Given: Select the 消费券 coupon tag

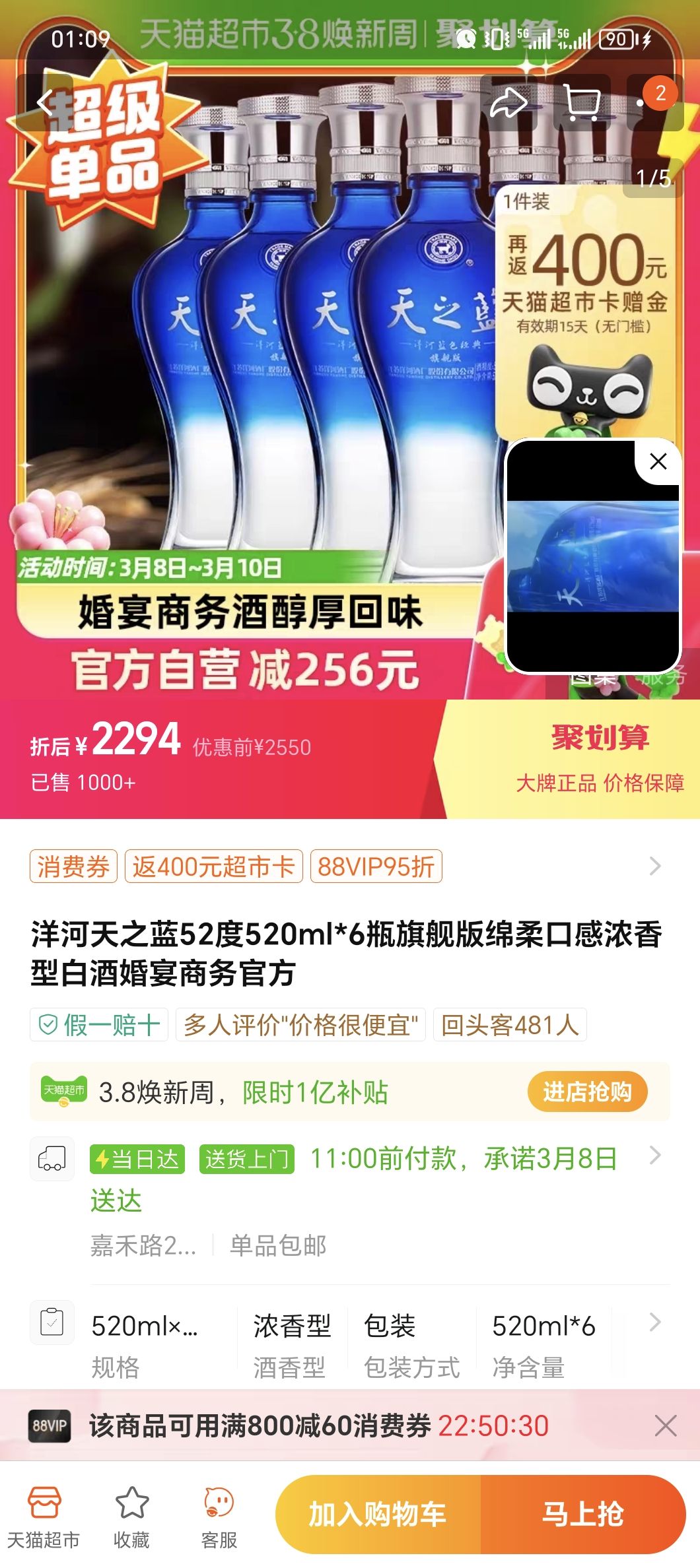Looking at the screenshot, I should point(73,866).
